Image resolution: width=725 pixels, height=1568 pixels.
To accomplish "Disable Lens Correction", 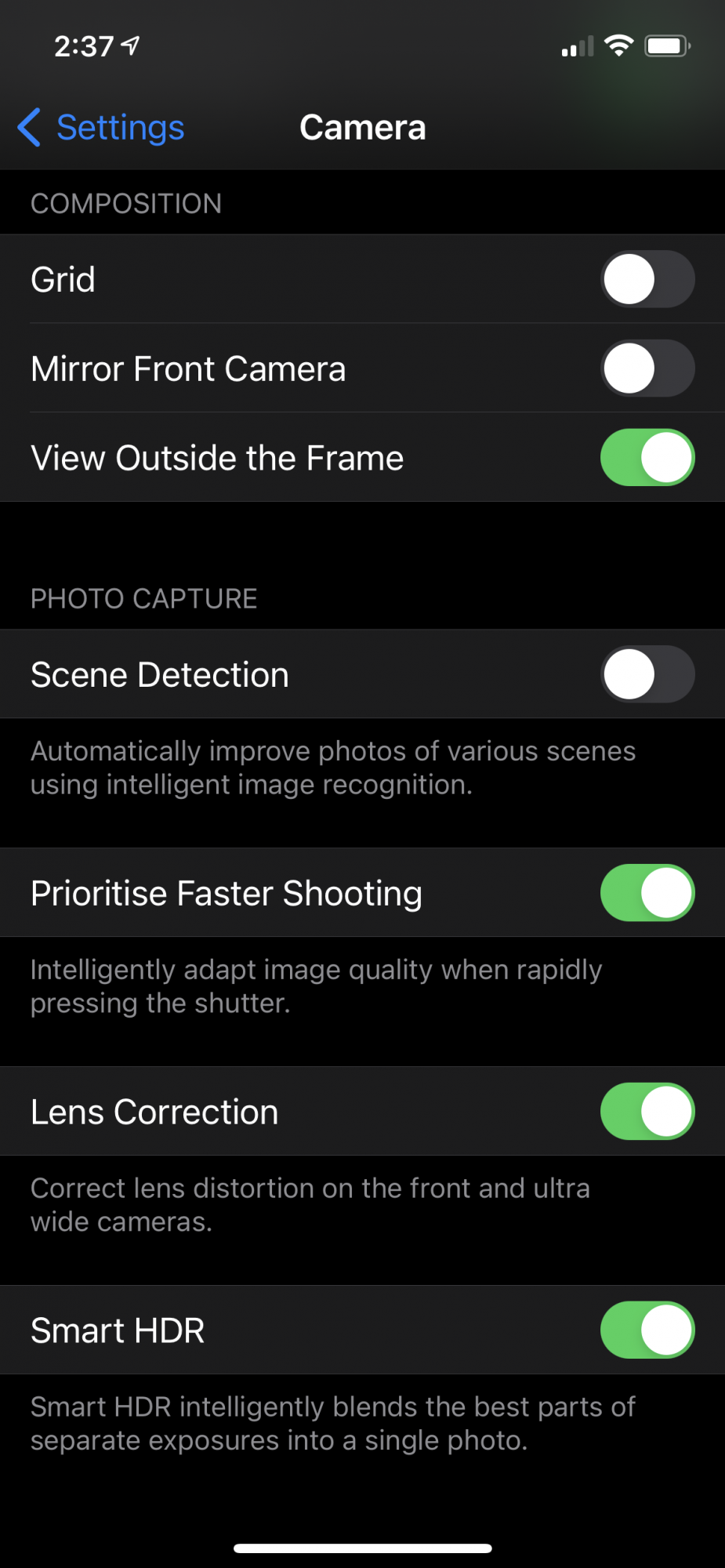I will 647,1112.
